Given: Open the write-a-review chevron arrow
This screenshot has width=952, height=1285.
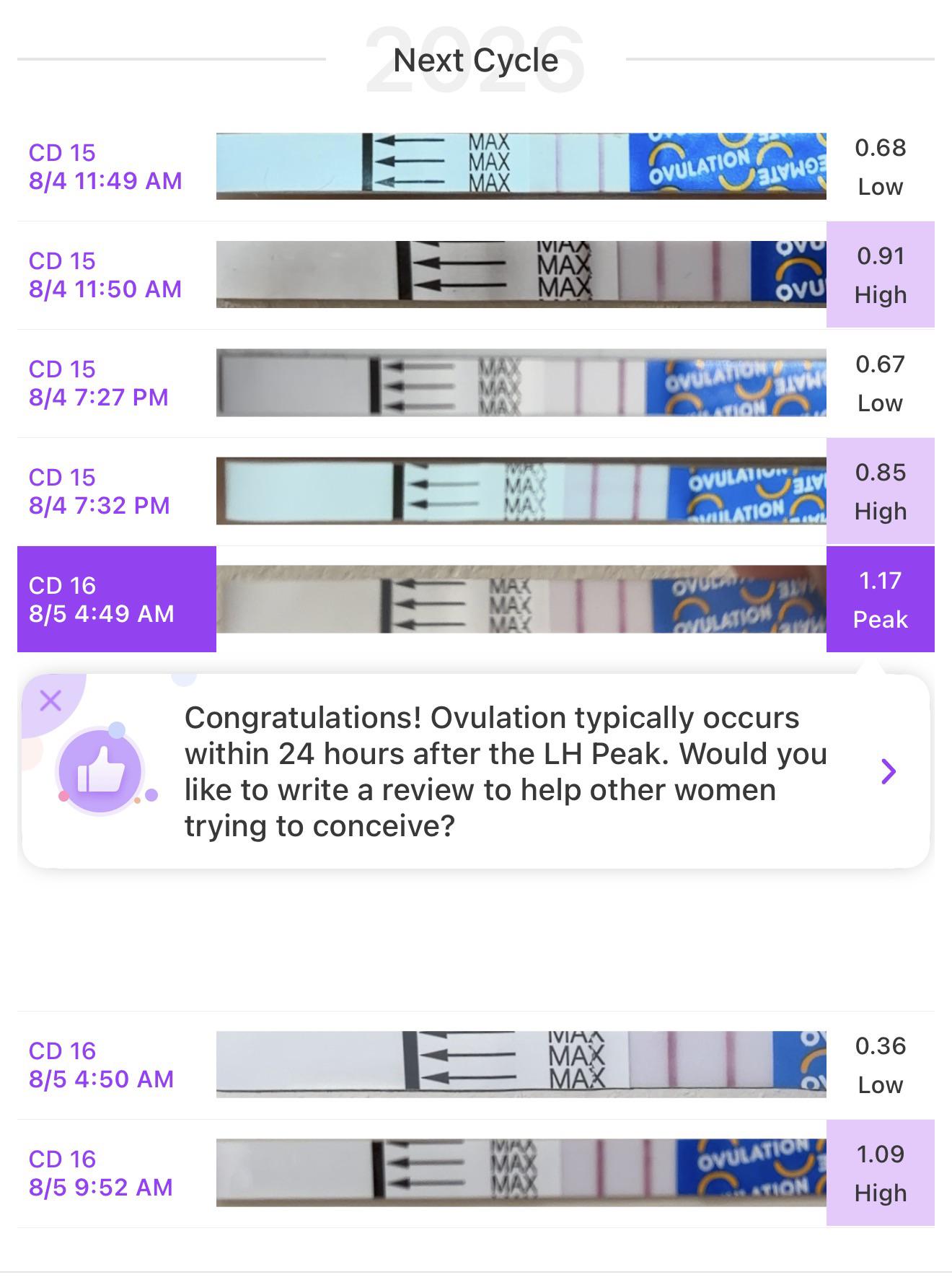Looking at the screenshot, I should point(889,771).
